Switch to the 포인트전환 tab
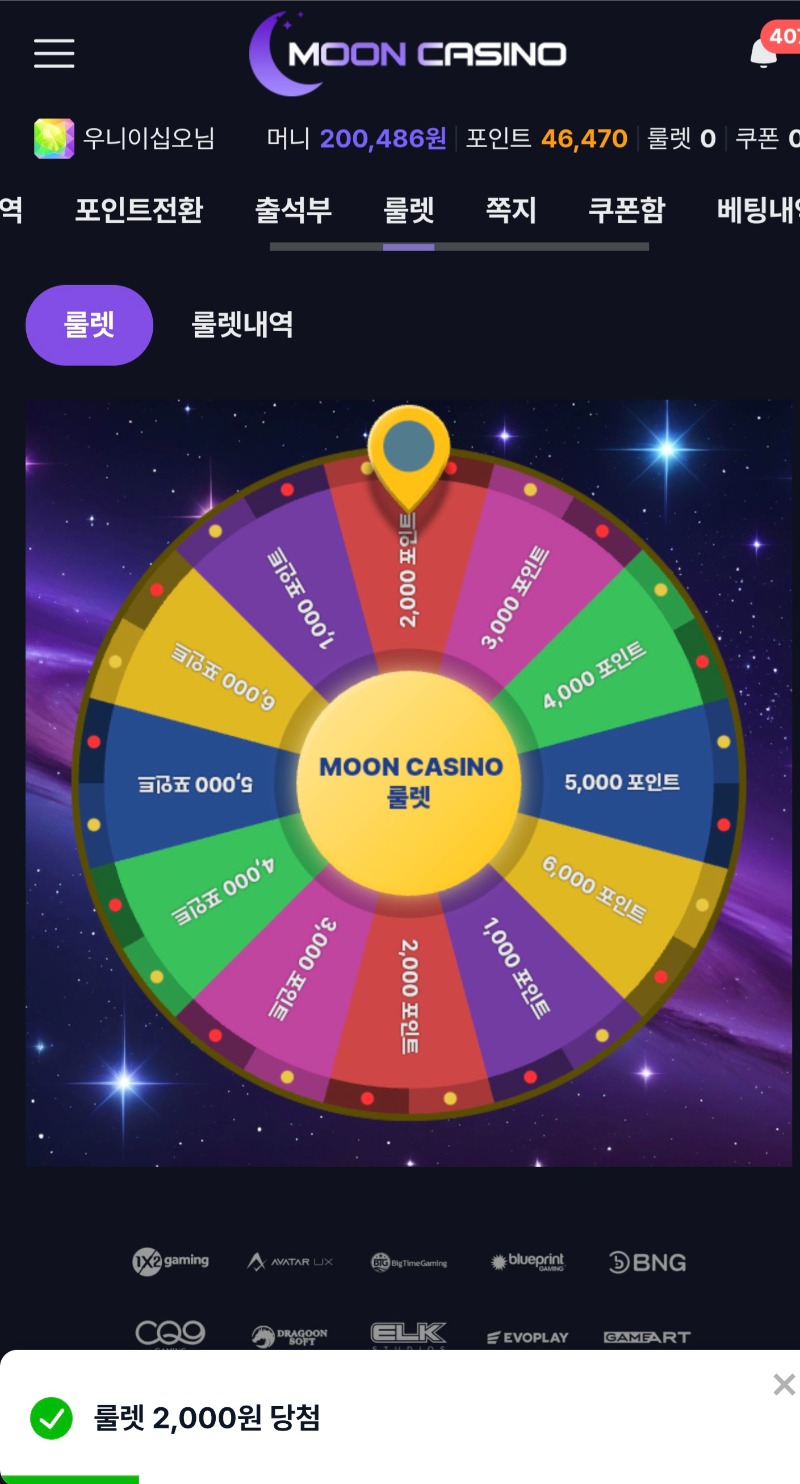The image size is (800, 1484). click(139, 210)
